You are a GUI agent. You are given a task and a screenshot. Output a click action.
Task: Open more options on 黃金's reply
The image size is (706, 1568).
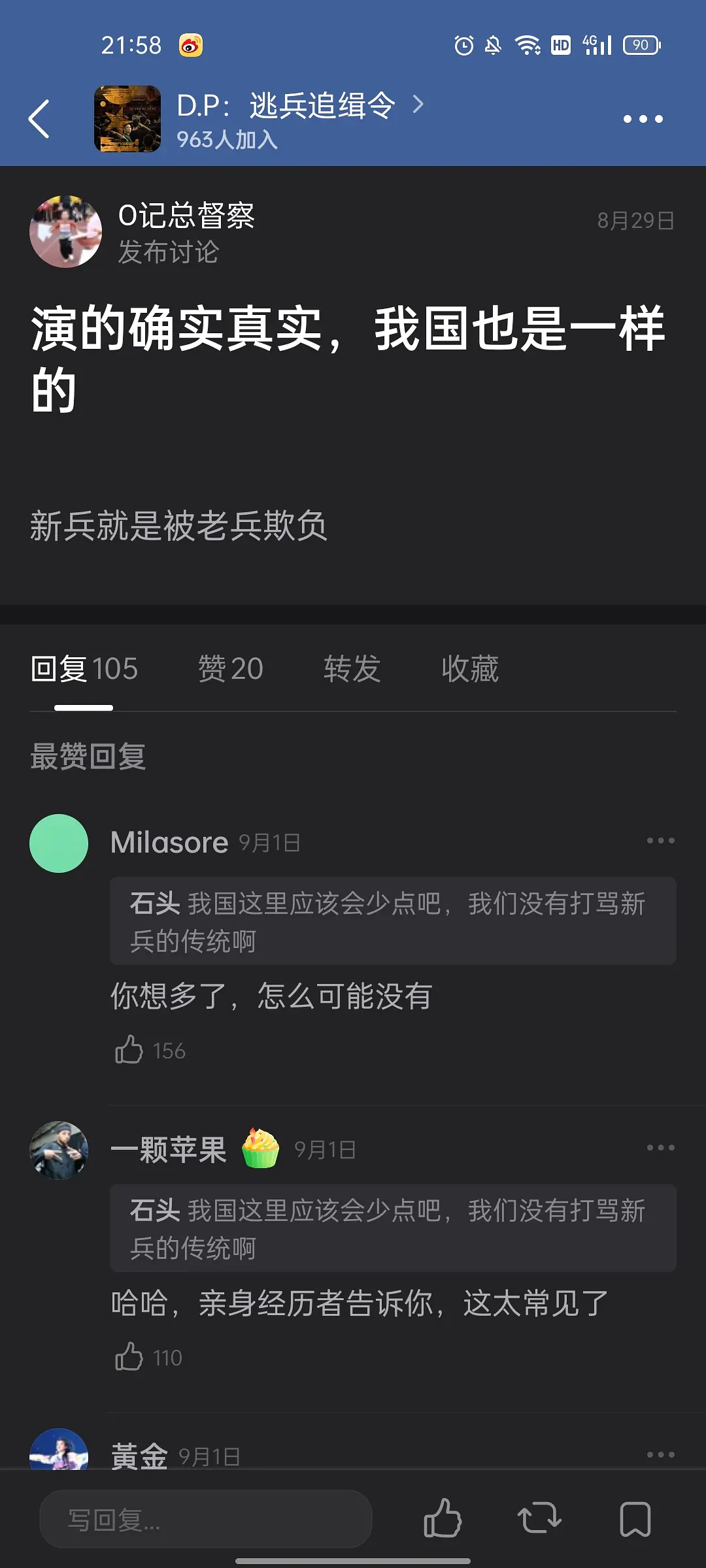(660, 1455)
